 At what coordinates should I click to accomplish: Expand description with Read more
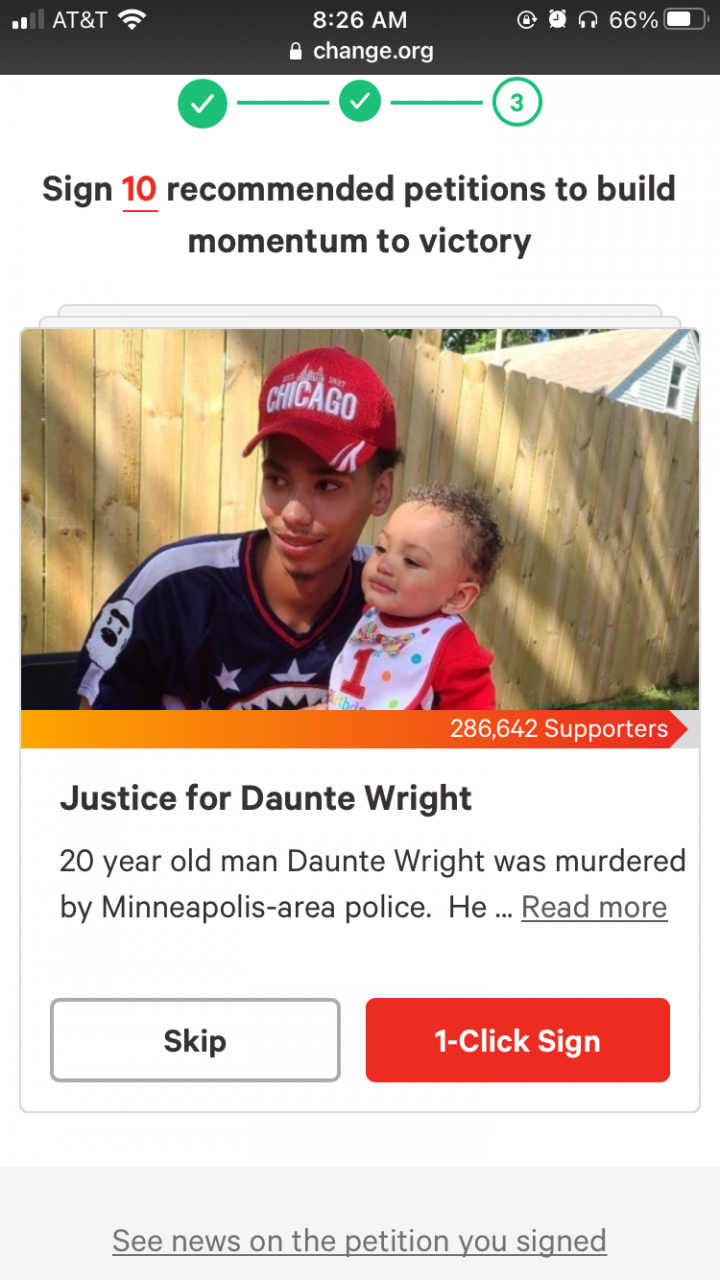click(x=594, y=907)
